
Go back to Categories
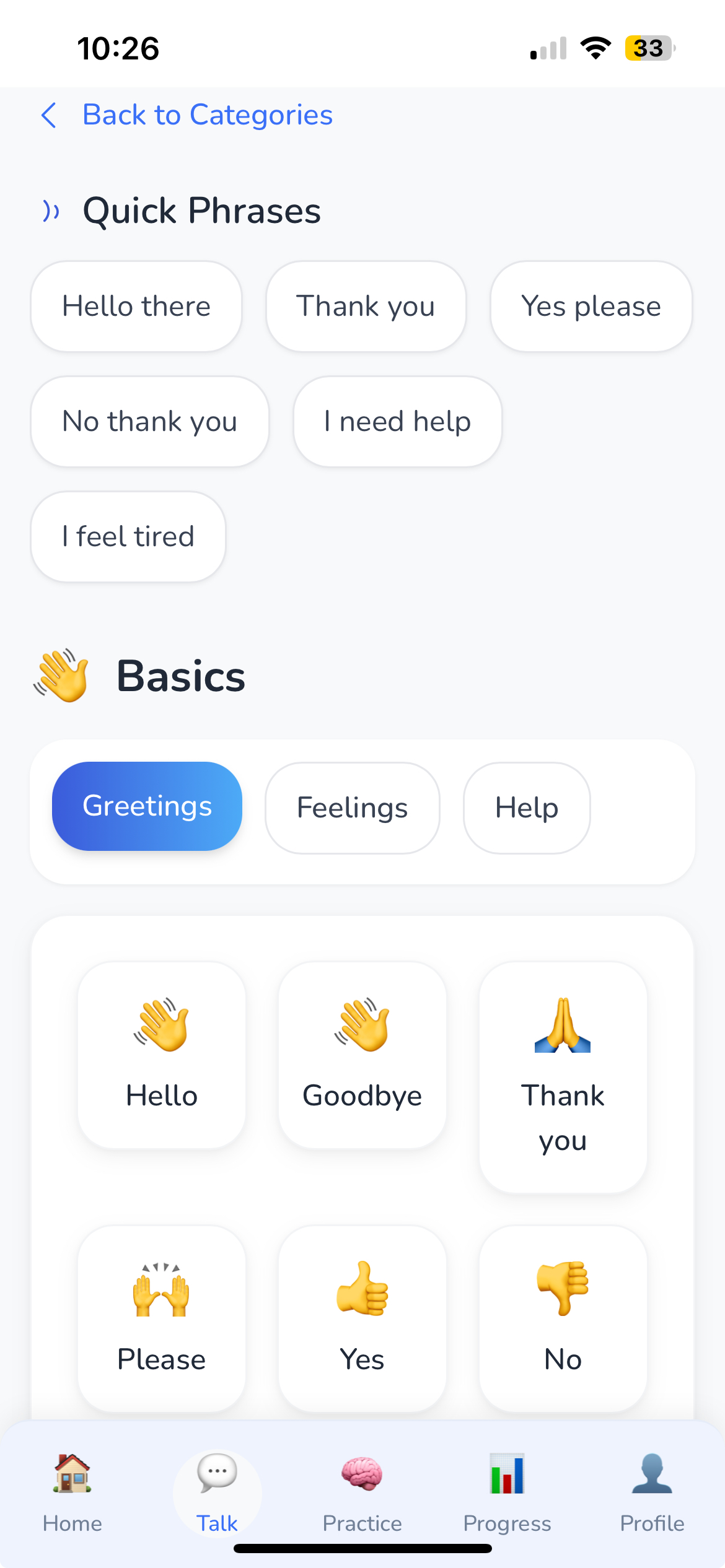coord(187,115)
